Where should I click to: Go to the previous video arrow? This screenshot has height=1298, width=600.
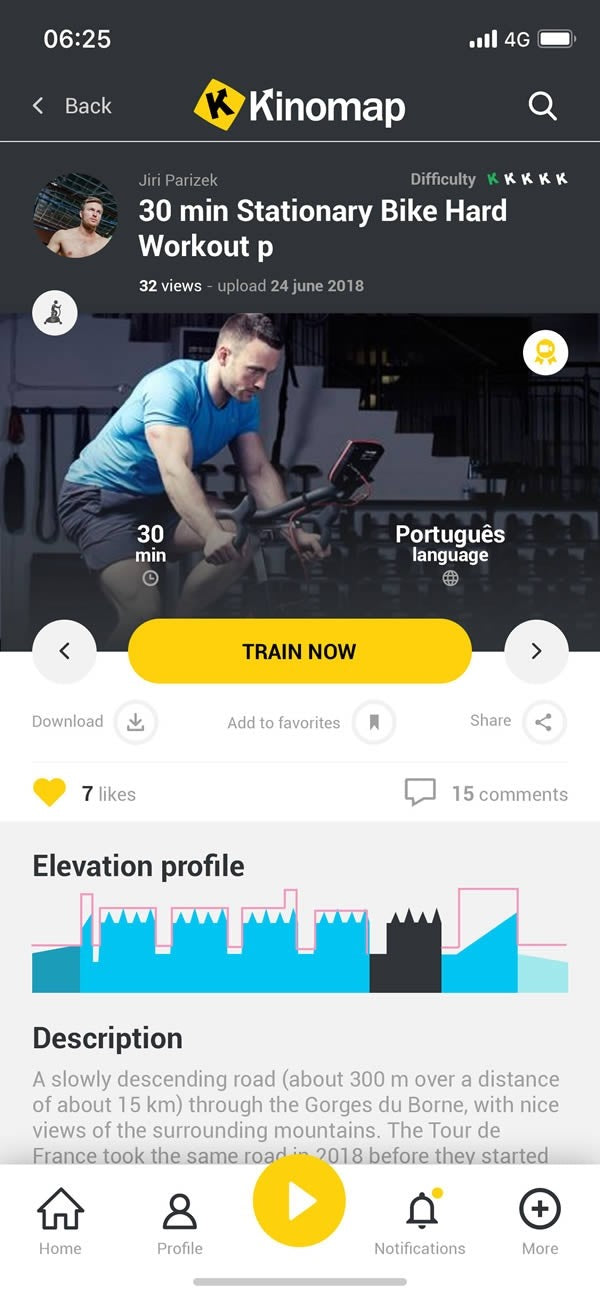click(65, 651)
